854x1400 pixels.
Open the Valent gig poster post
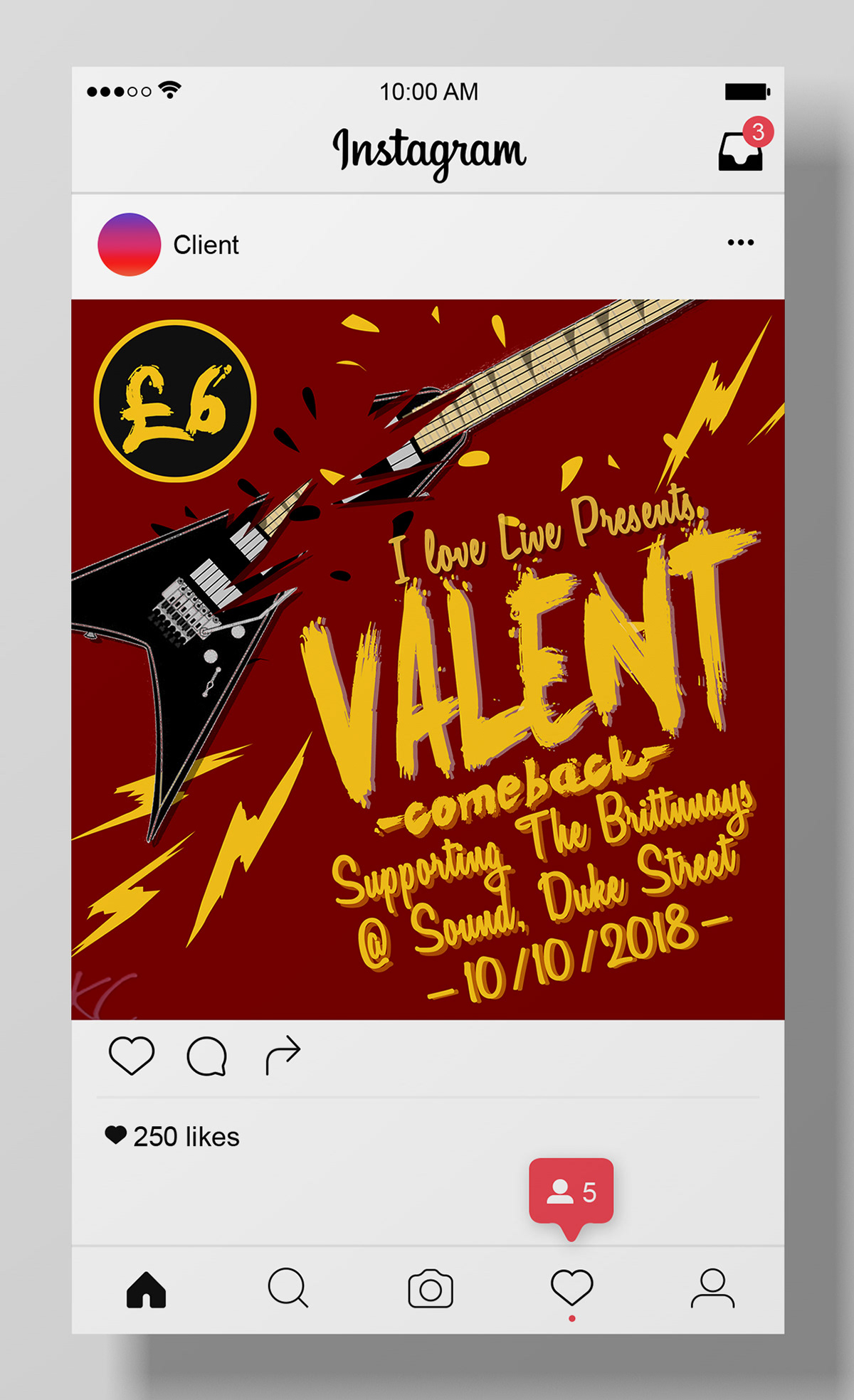pos(428,659)
